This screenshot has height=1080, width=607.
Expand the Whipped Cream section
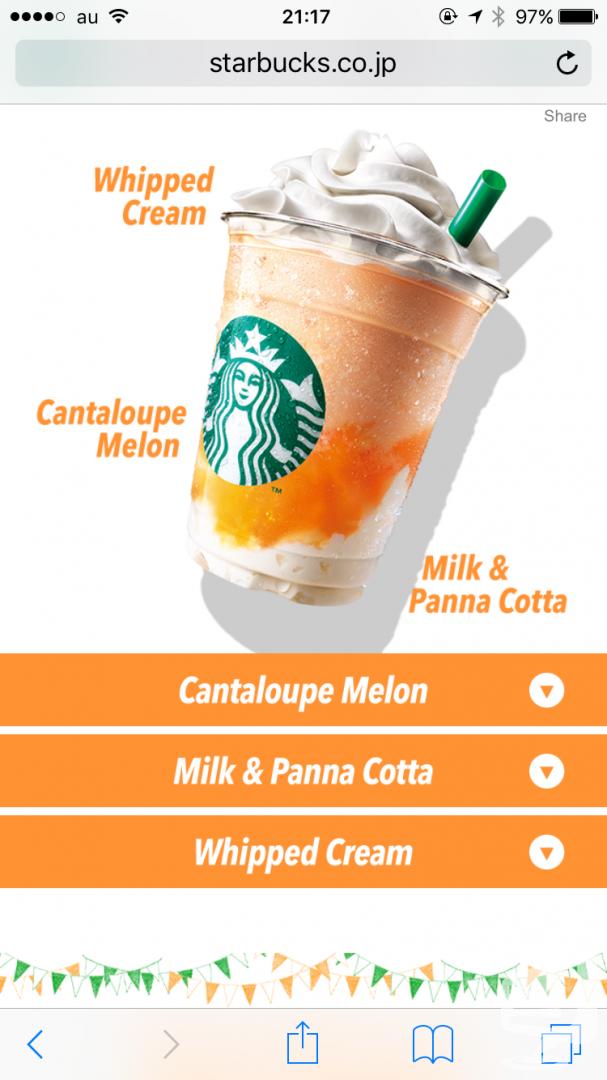point(303,853)
